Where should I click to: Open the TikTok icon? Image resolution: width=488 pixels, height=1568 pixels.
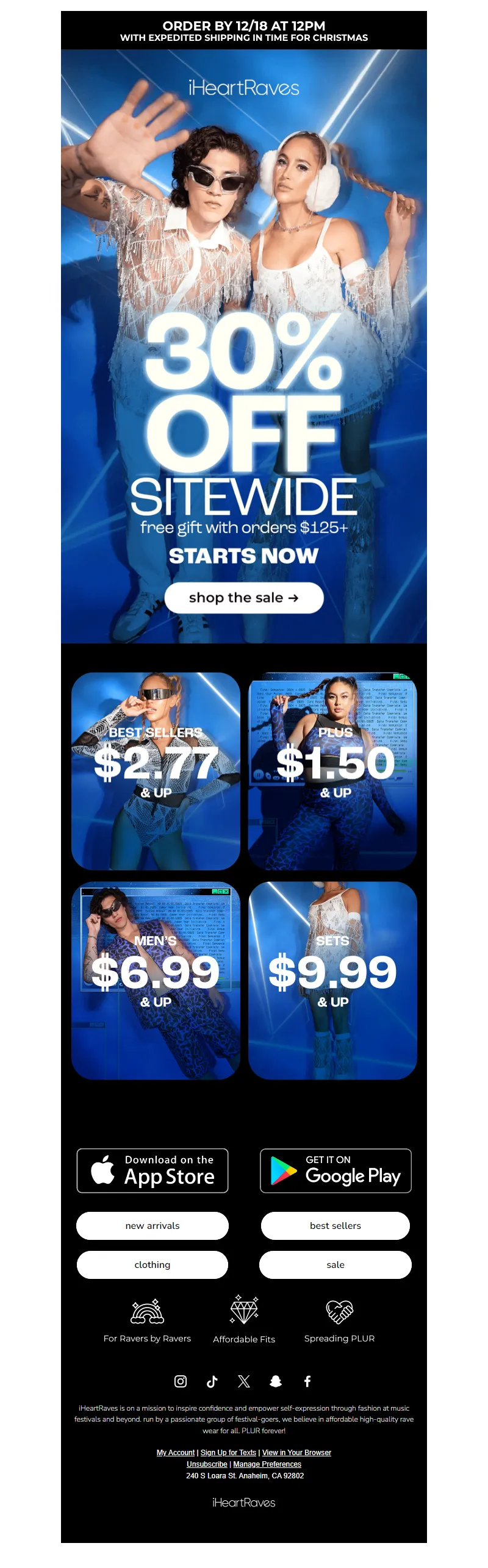coord(212,1381)
